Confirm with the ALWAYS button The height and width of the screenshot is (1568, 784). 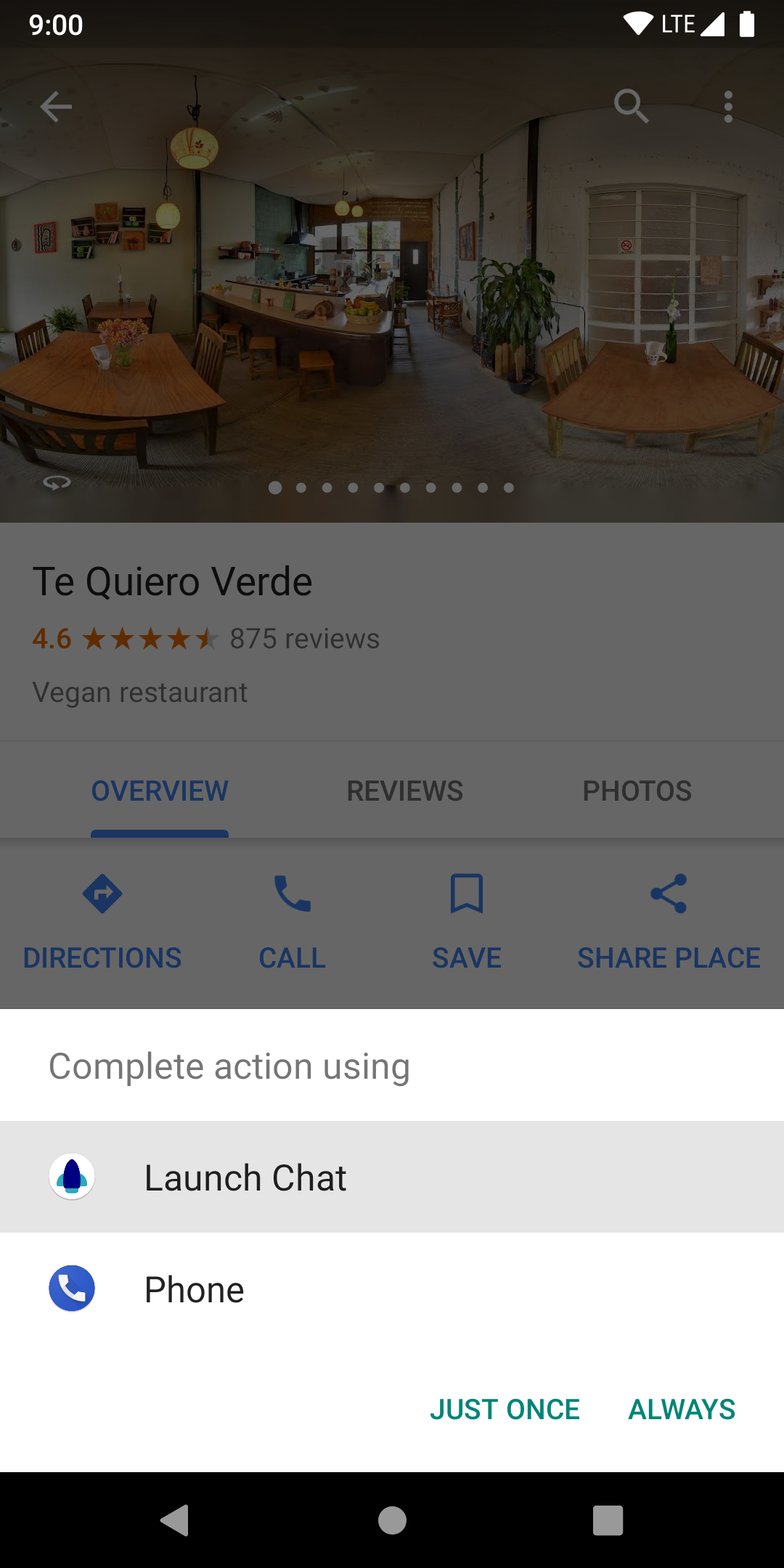(x=682, y=1409)
